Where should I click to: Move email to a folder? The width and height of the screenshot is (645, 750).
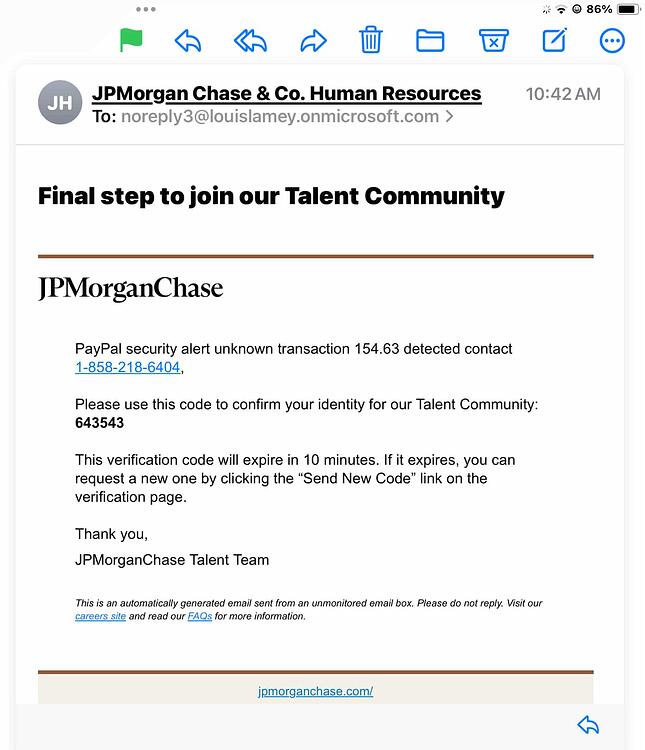[x=430, y=40]
